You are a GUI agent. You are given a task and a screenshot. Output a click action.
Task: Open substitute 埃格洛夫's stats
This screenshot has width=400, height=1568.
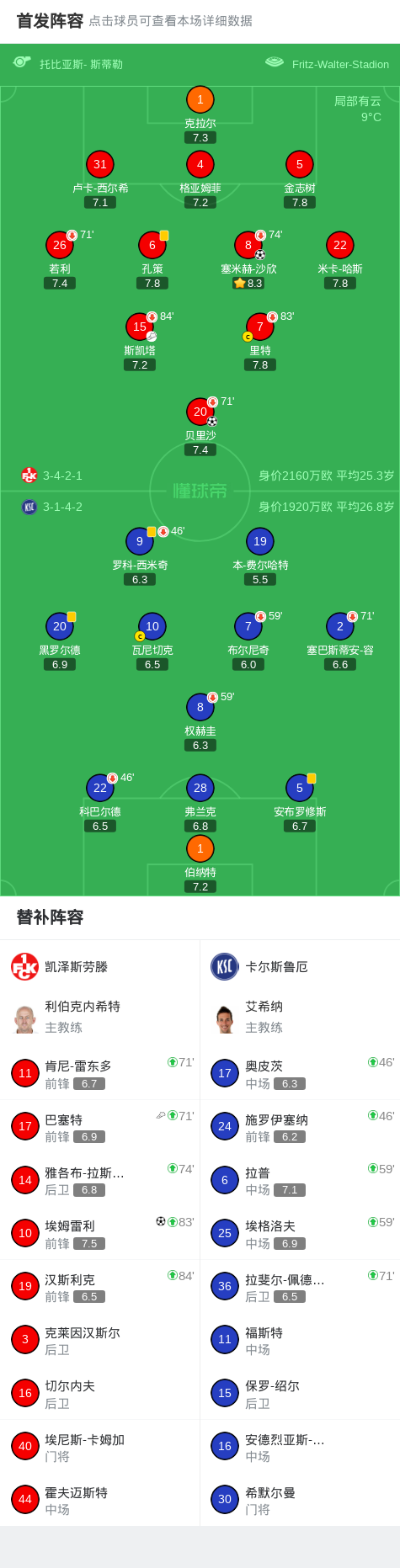300,1233
